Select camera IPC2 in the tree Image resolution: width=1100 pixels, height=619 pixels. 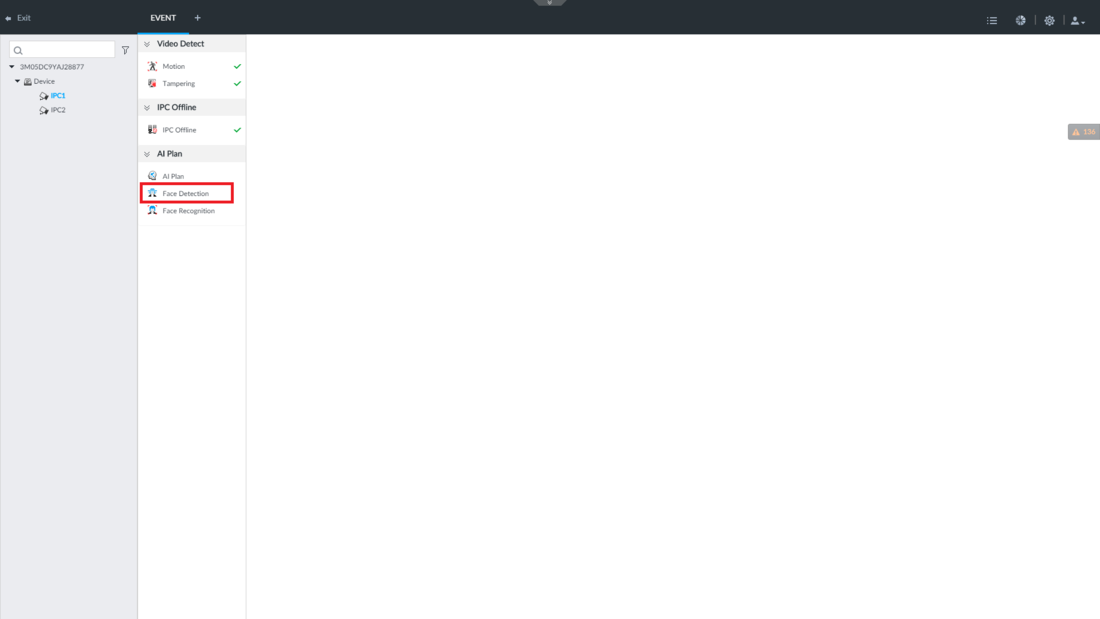(58, 110)
